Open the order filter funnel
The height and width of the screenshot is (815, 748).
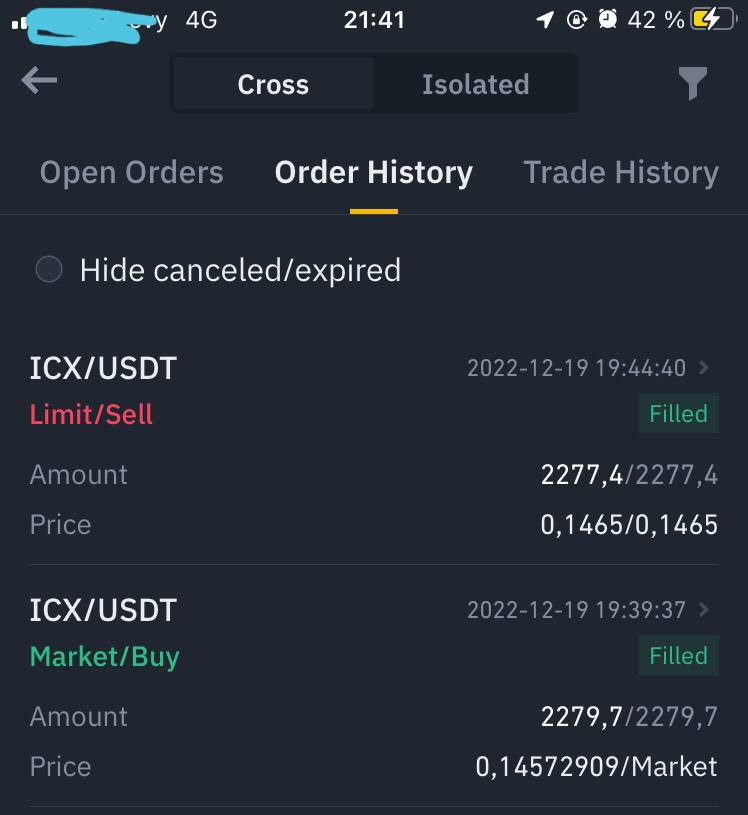(692, 84)
